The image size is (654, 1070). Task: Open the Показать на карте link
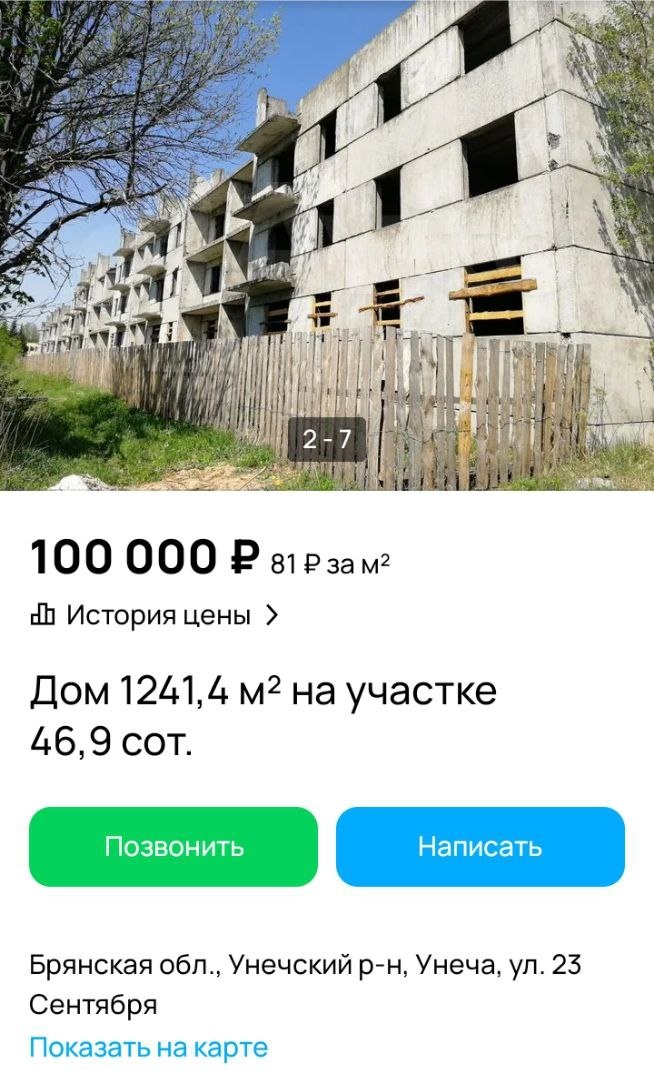[x=148, y=1048]
